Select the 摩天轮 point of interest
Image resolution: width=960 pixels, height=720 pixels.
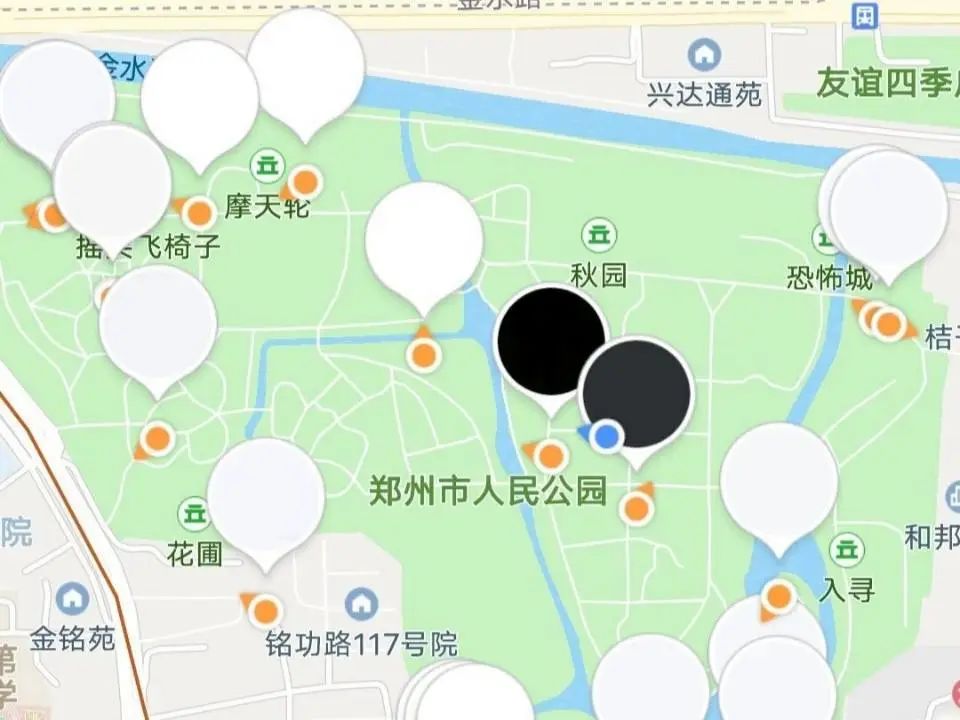pos(266,164)
